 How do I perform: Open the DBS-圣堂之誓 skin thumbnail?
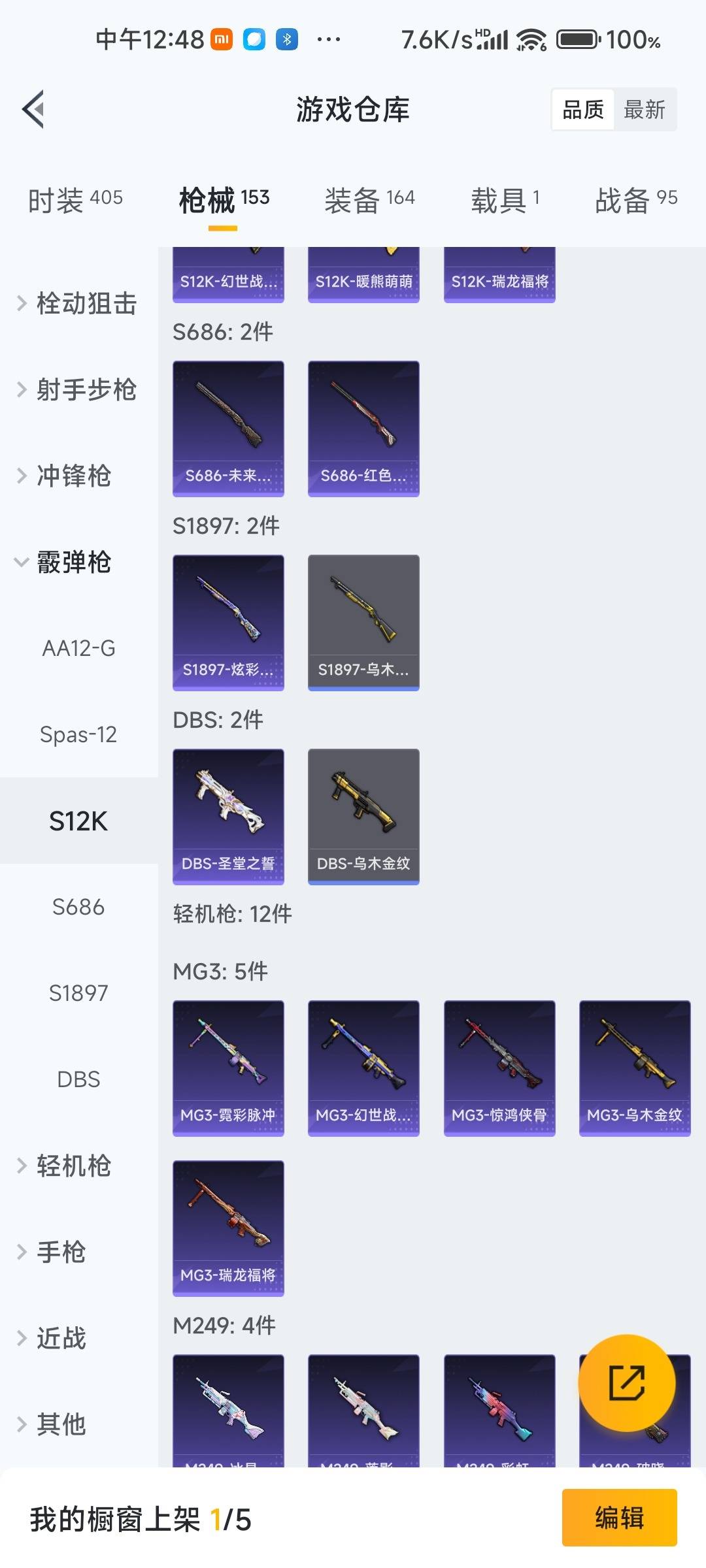coord(228,817)
